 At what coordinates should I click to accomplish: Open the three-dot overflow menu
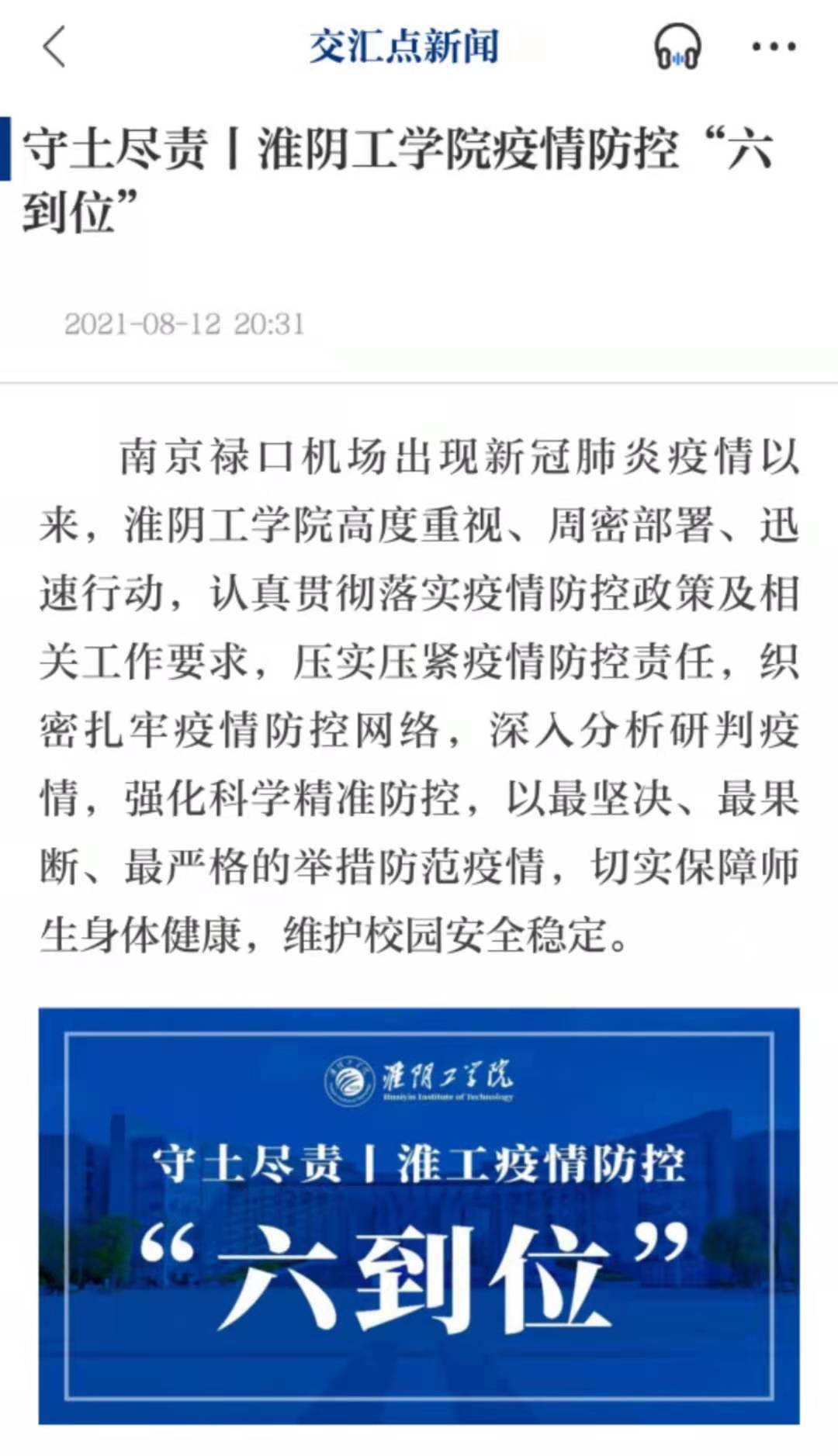(x=774, y=47)
